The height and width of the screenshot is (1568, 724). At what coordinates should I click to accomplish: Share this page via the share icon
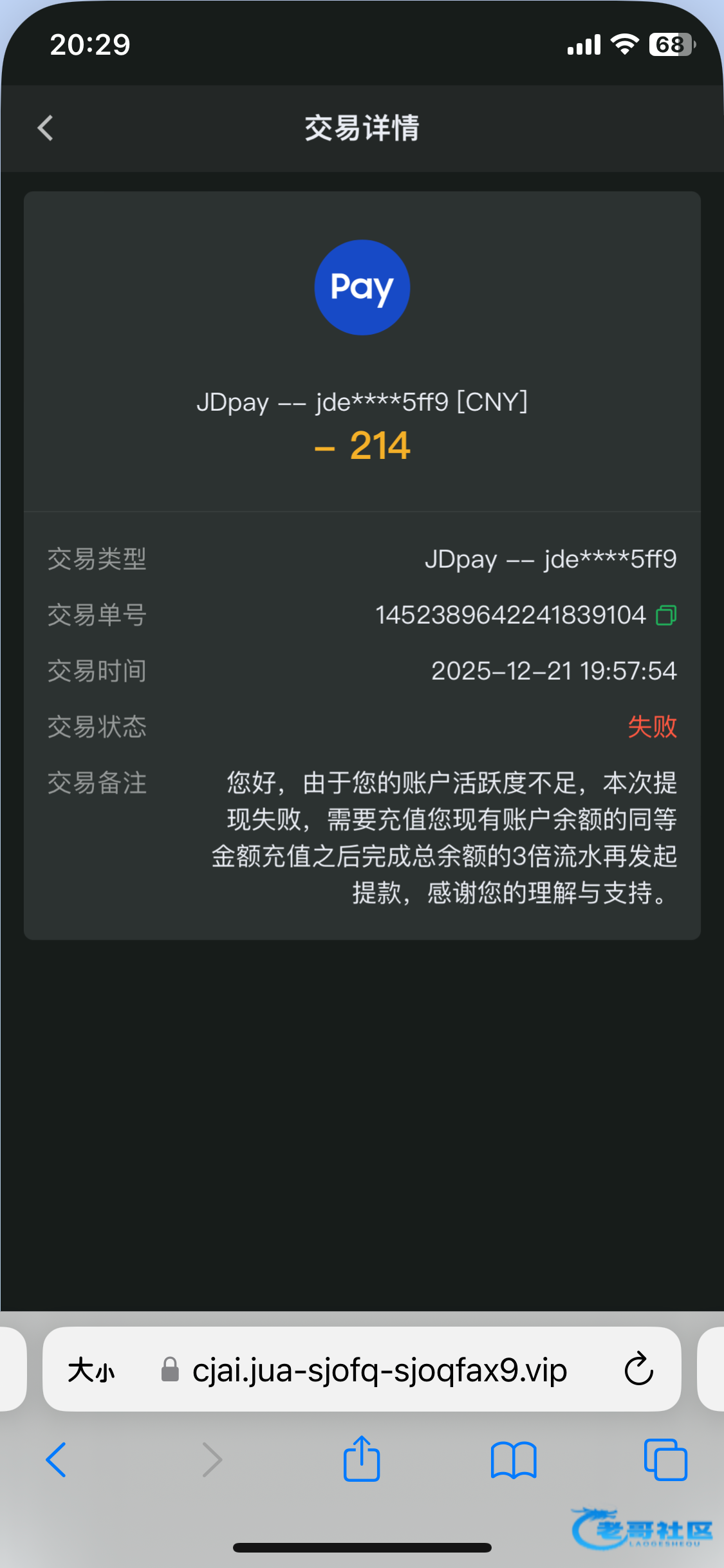[x=362, y=1460]
